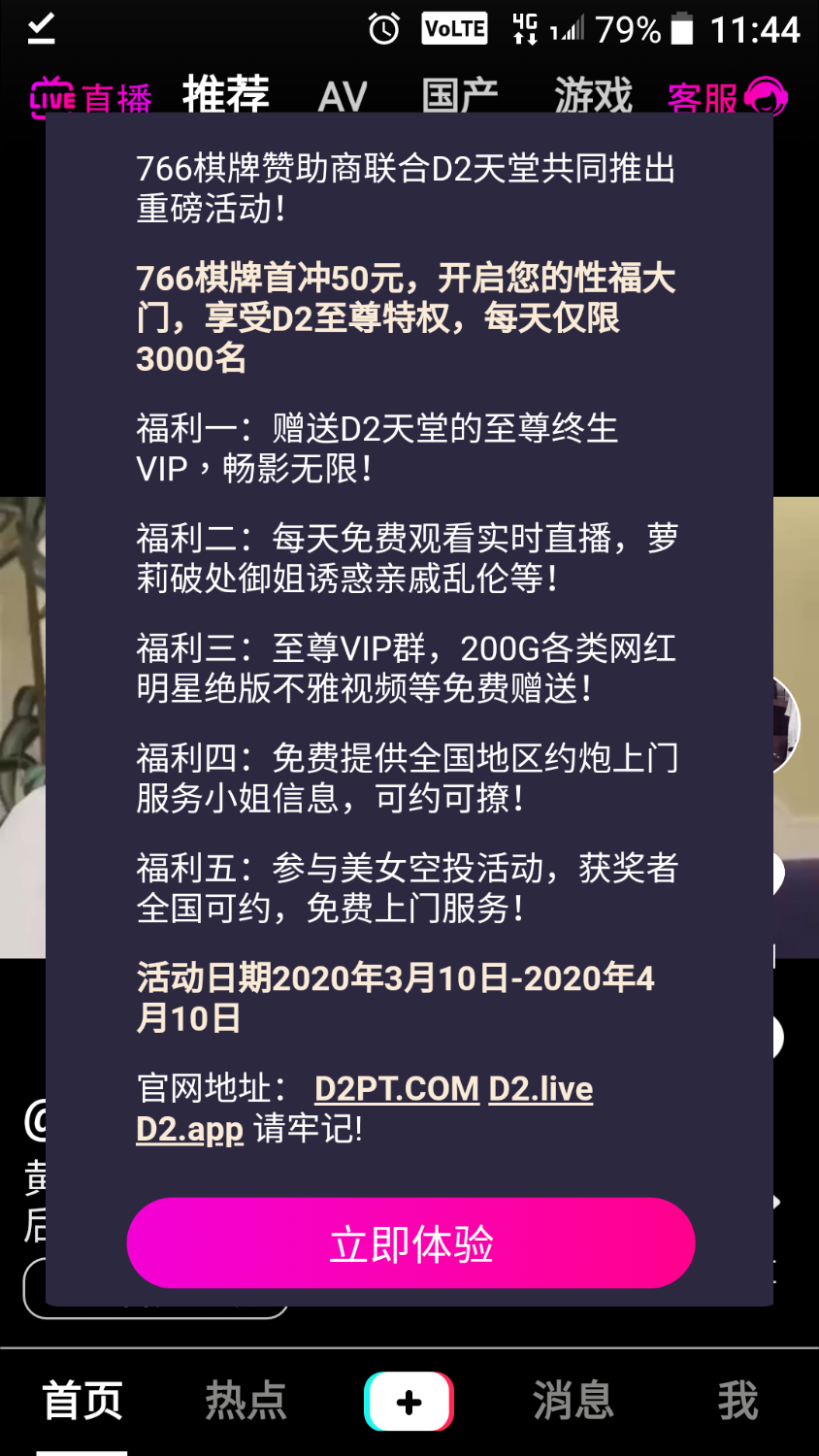Open the 热点 tab

click(x=246, y=1401)
